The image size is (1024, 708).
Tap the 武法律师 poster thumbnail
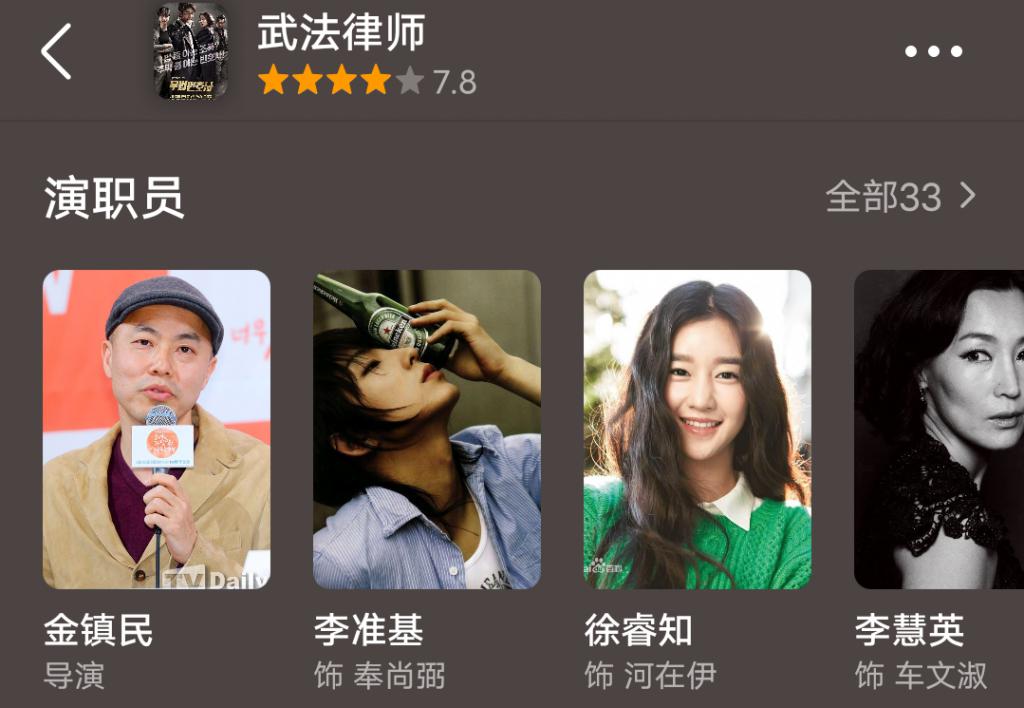point(190,52)
